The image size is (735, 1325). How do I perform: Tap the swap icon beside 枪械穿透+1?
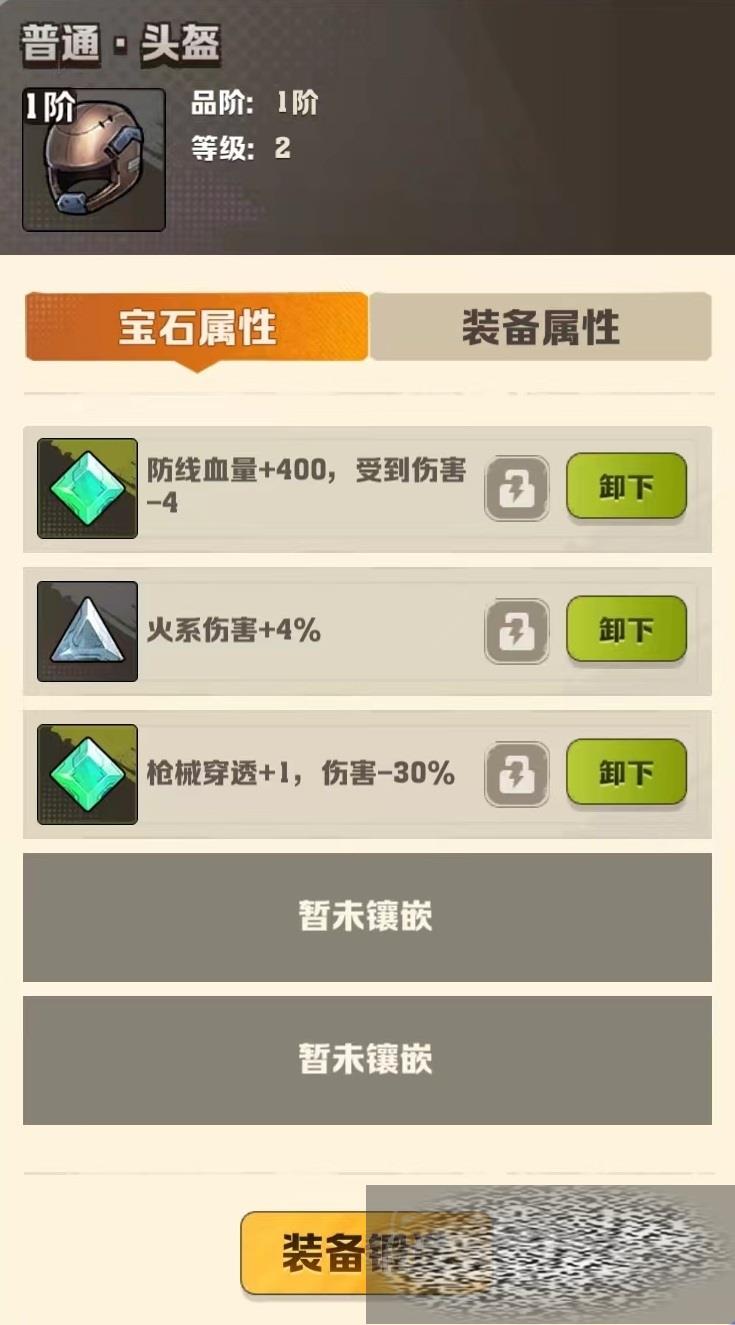click(517, 774)
